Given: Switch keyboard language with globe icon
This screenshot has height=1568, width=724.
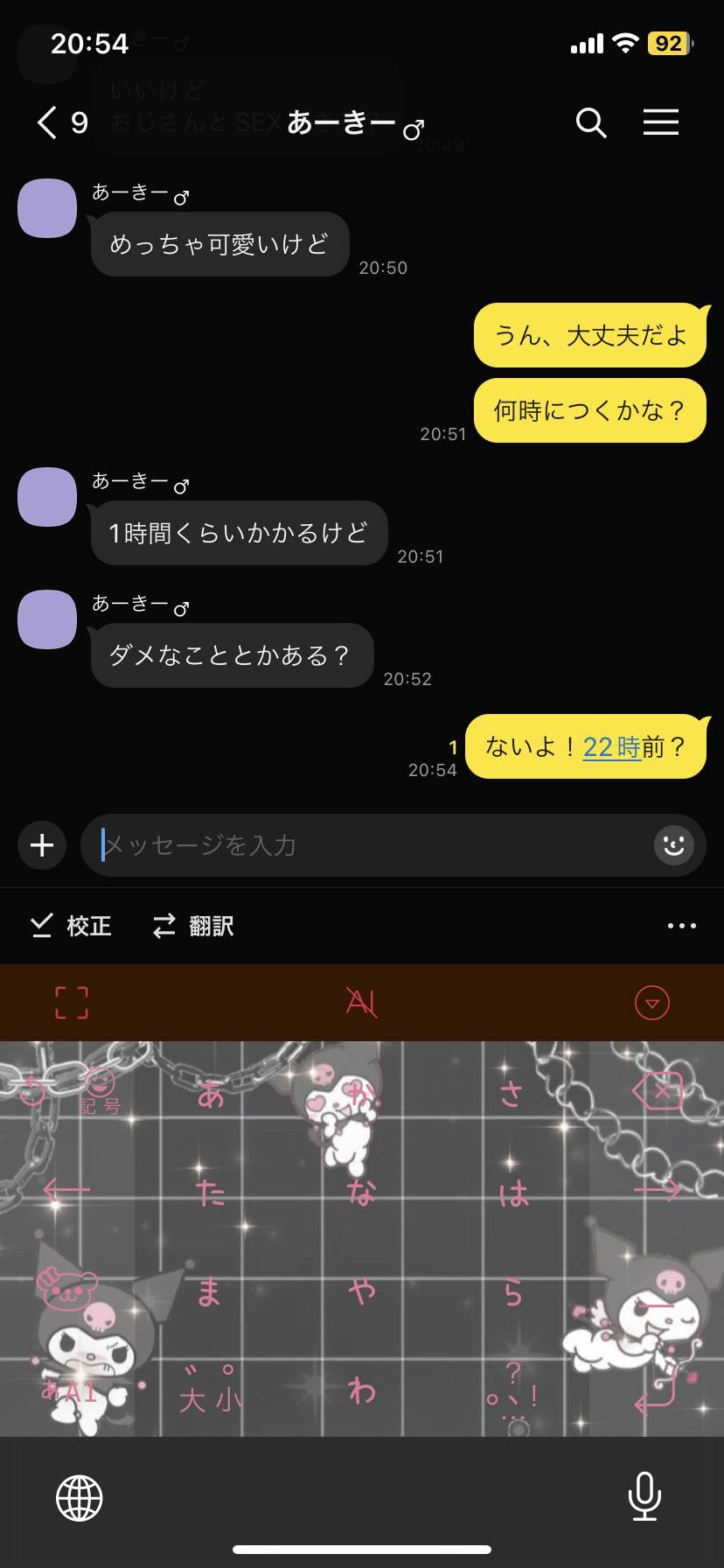Looking at the screenshot, I should click(80, 1498).
